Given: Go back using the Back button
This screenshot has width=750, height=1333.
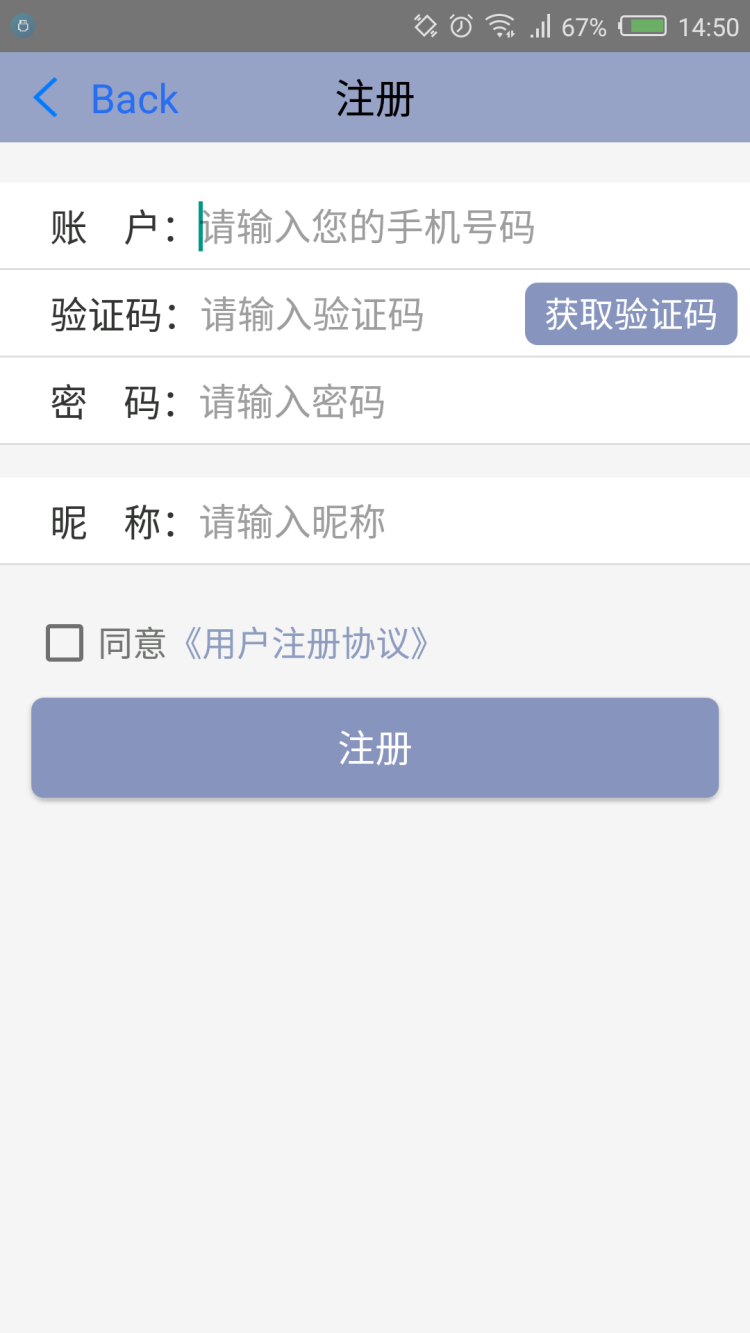Looking at the screenshot, I should (x=105, y=99).
